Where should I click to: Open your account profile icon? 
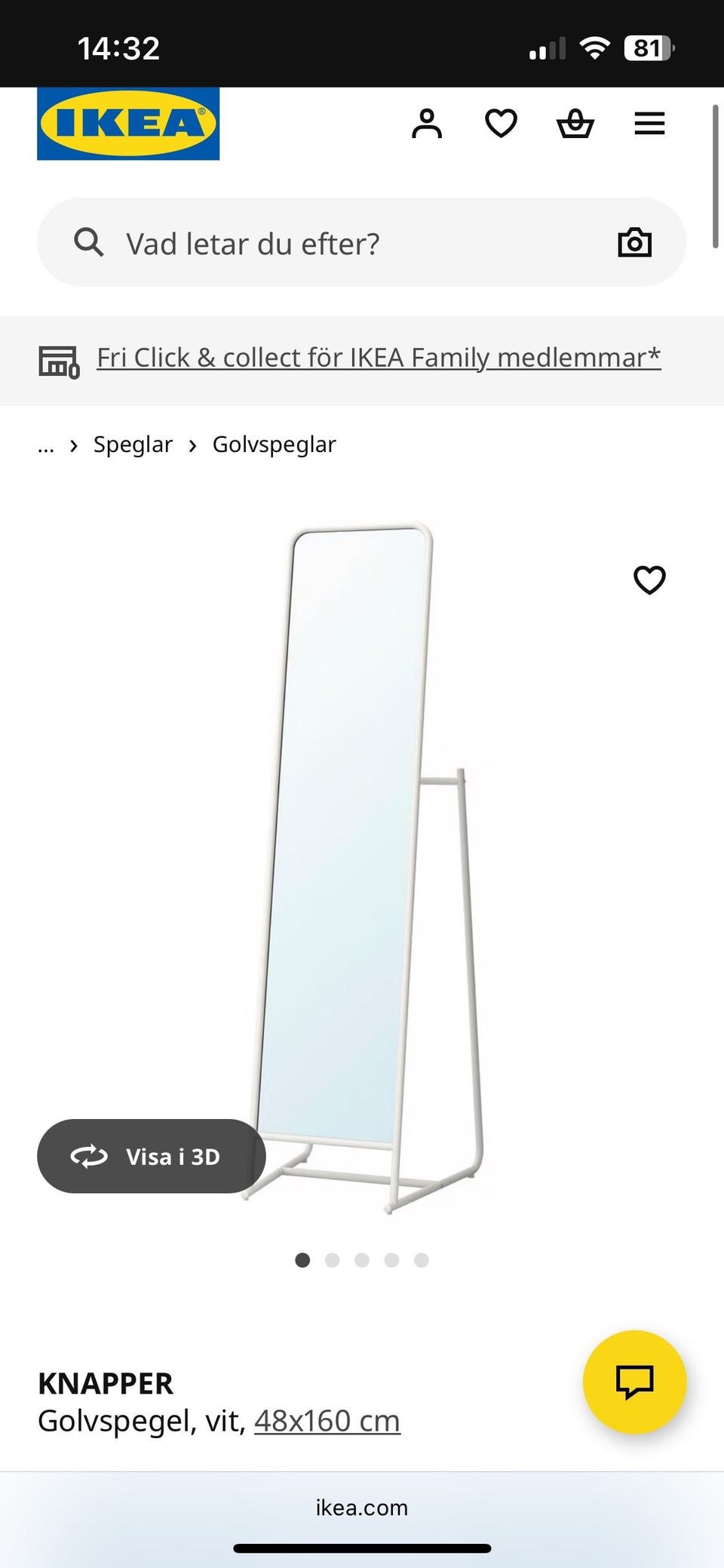pos(428,123)
